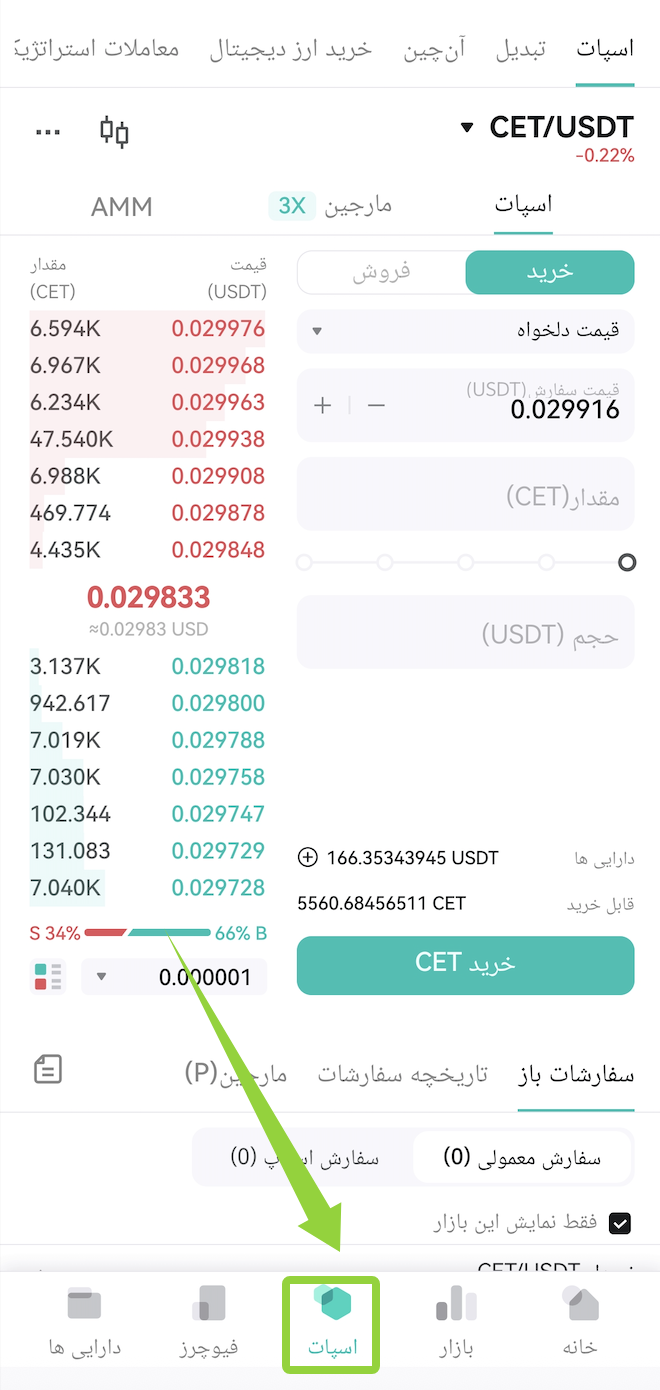Decrease order price with the minus button
Screen dimensions: 660x1390
coord(376,405)
